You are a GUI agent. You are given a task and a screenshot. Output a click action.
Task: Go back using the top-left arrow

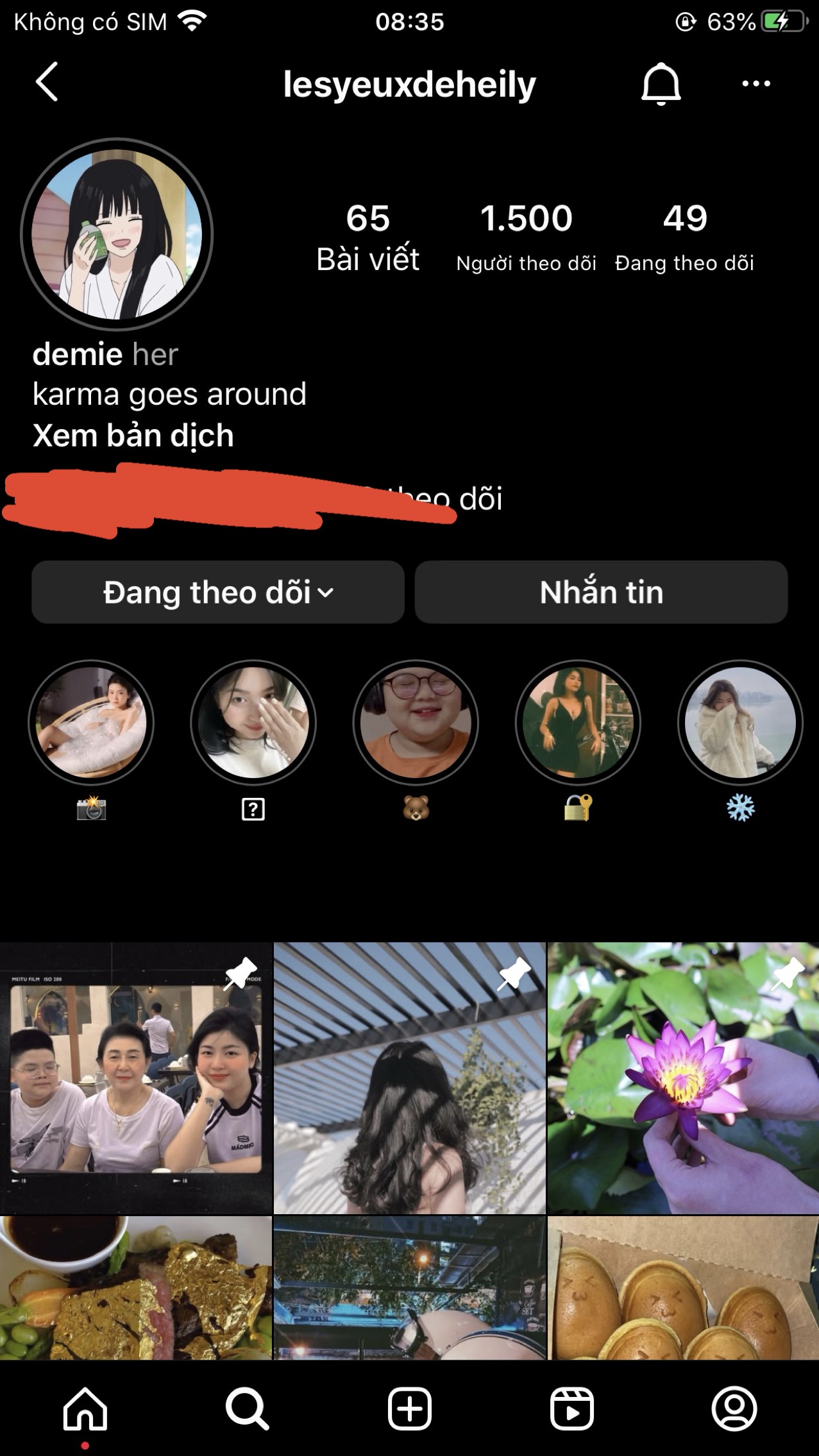click(x=47, y=82)
